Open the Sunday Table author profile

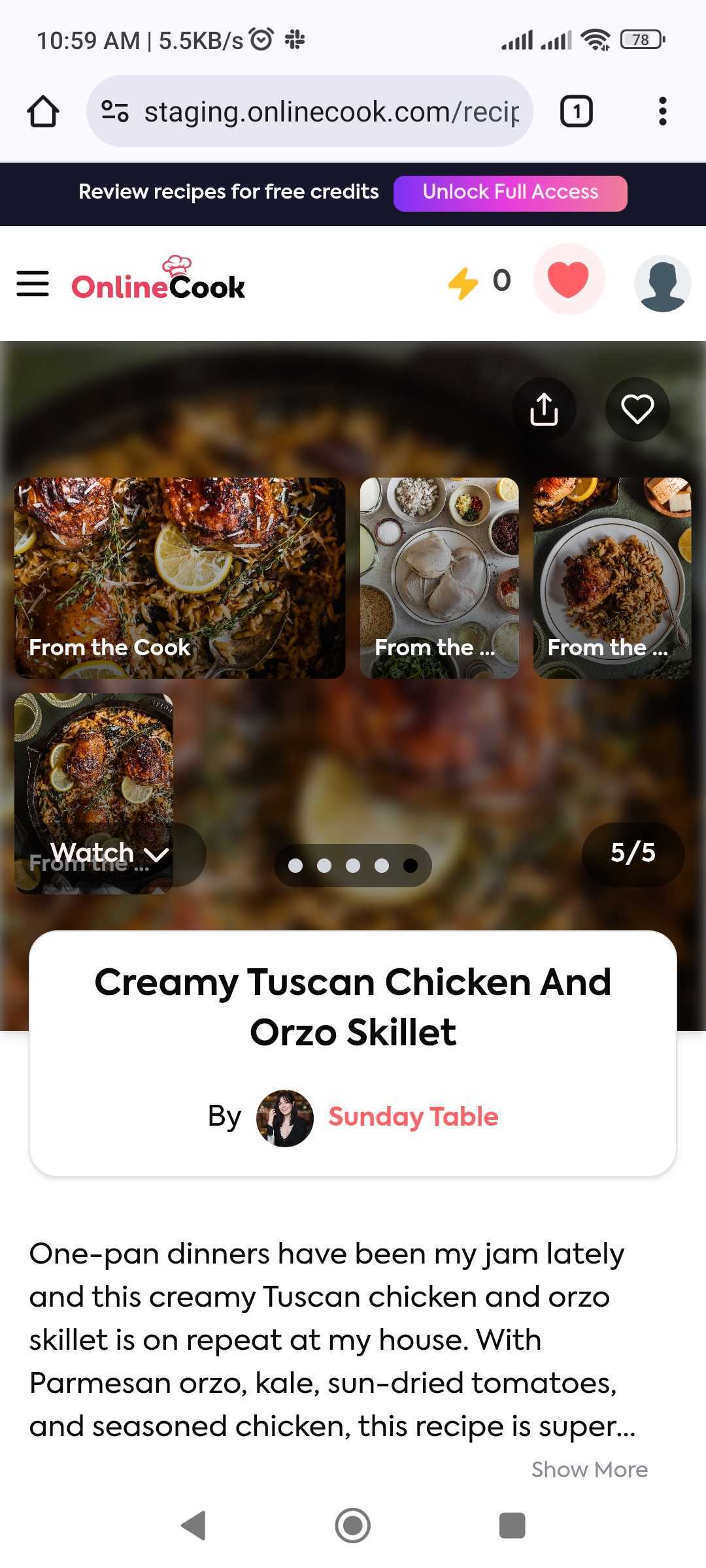pos(412,1117)
